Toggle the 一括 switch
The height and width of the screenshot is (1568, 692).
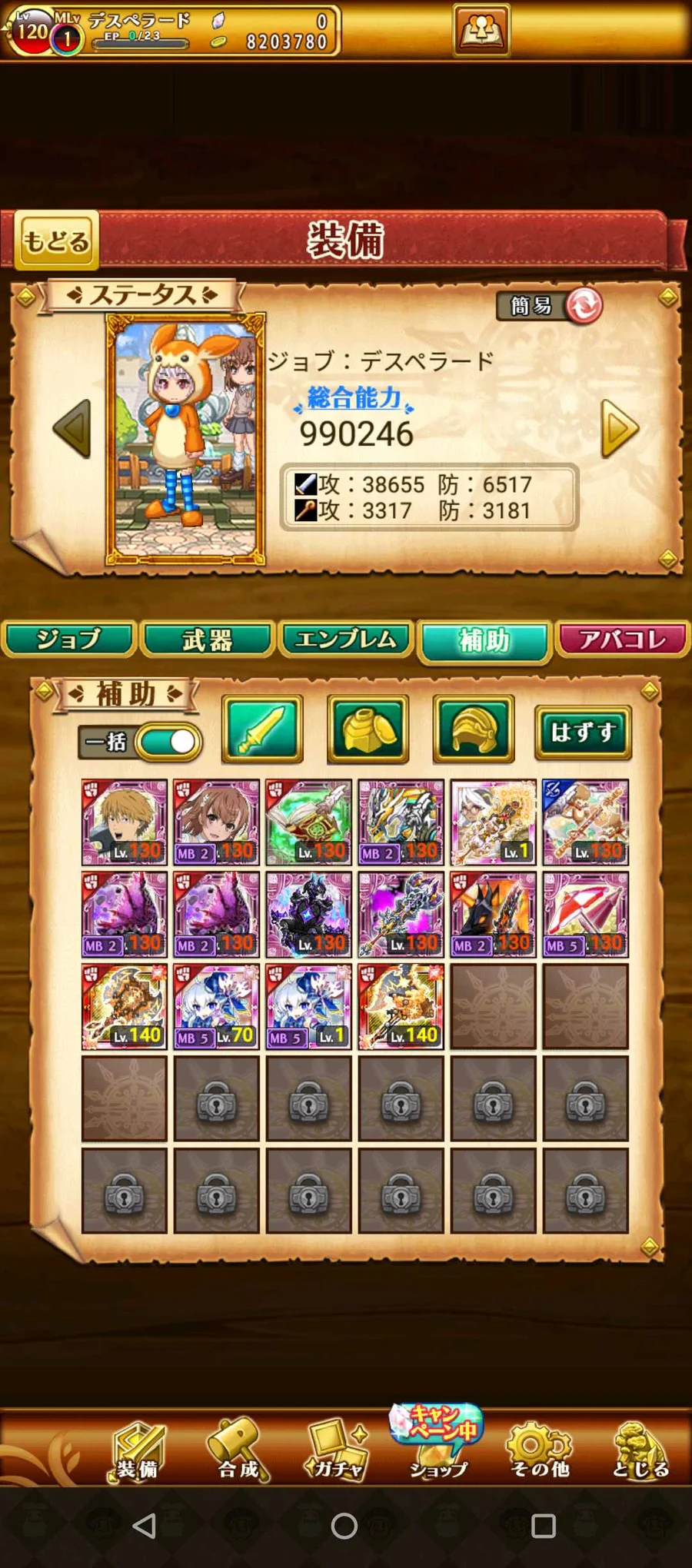[168, 742]
